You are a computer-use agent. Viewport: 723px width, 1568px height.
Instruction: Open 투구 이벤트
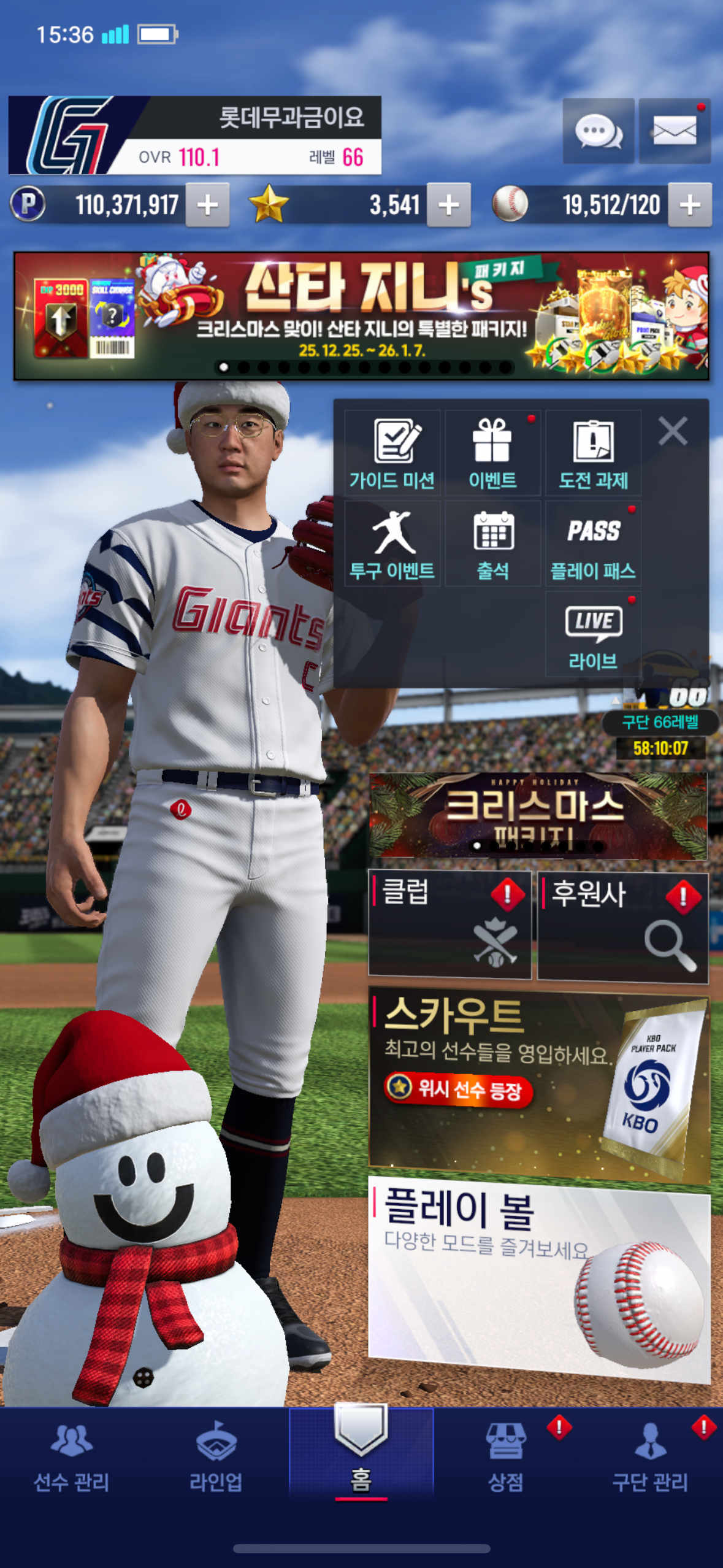(x=392, y=544)
